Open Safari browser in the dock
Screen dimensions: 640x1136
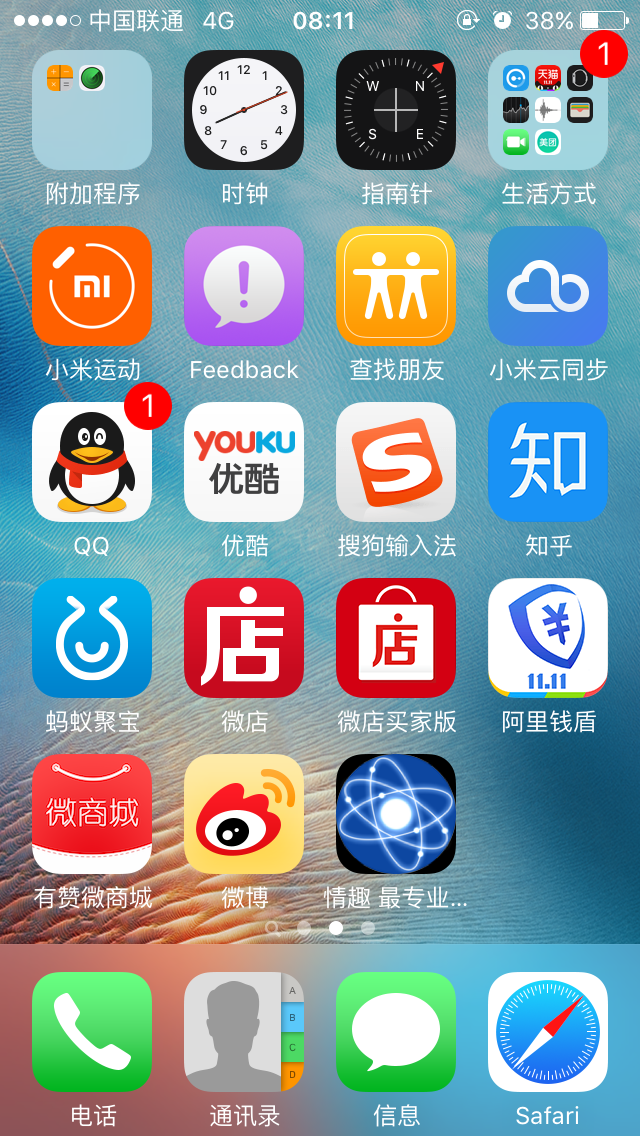click(548, 1032)
